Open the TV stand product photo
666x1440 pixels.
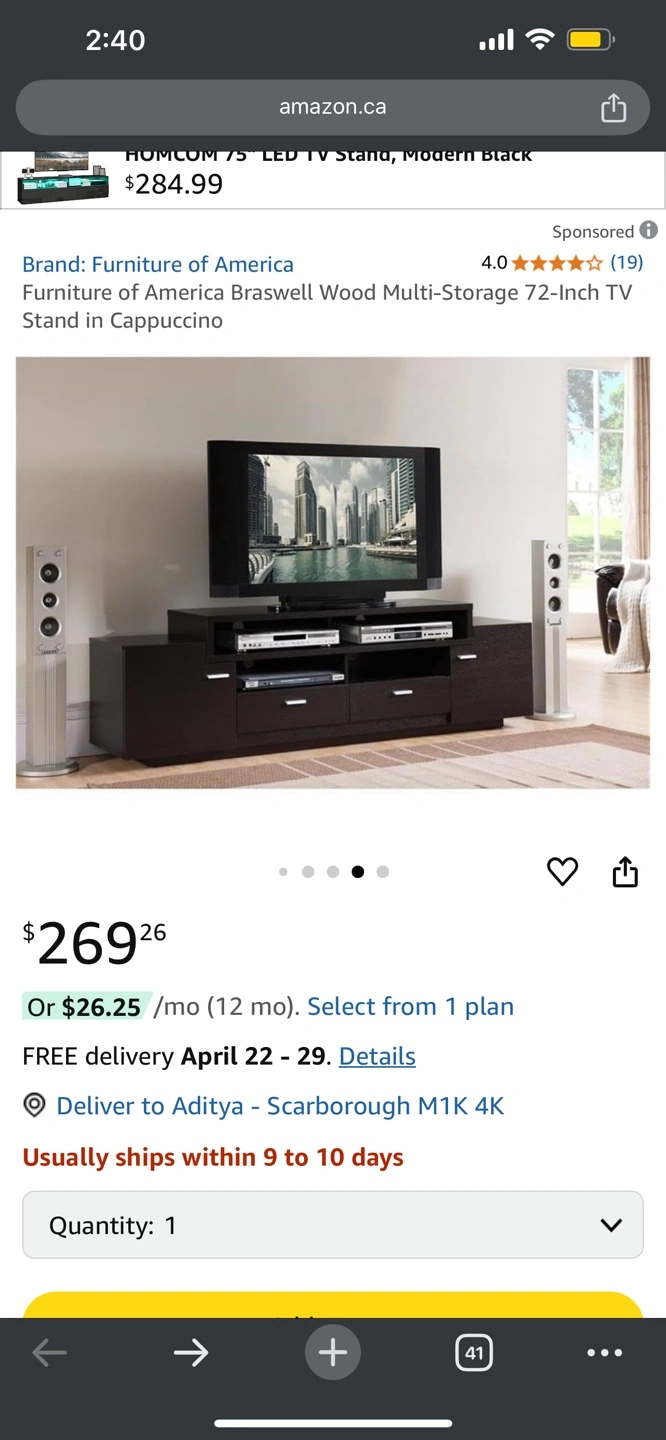pyautogui.click(x=333, y=573)
